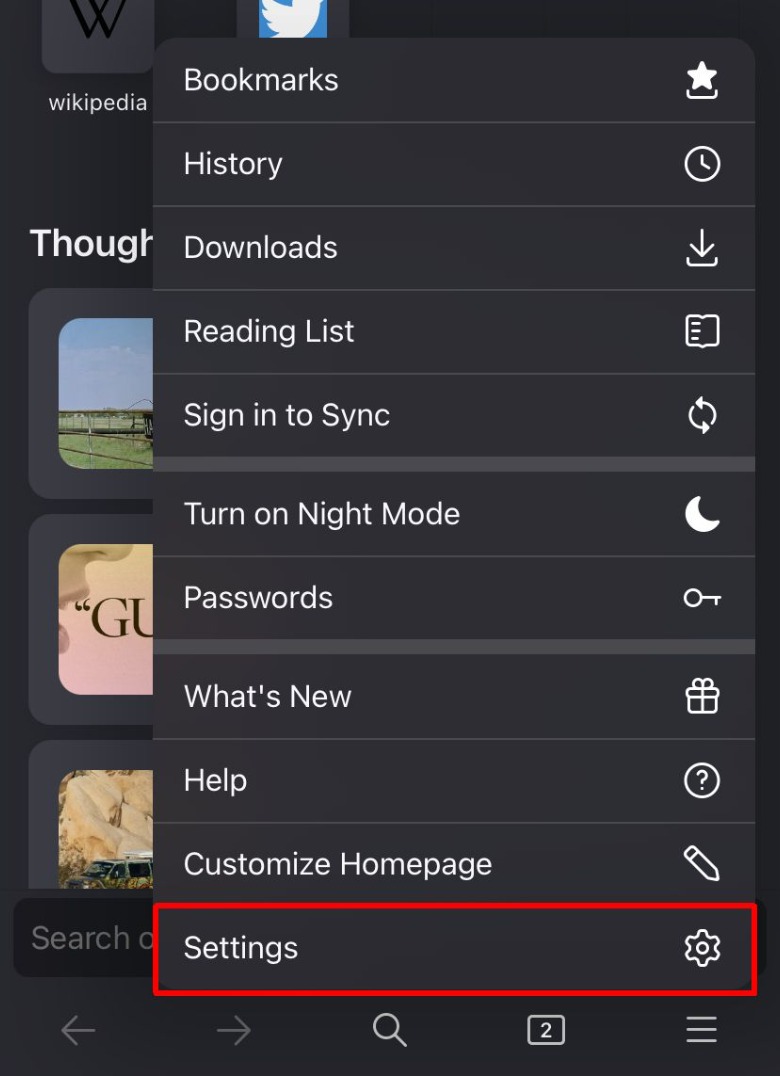Open Bookmarks from the menu
The width and height of the screenshot is (780, 1076).
coord(453,81)
